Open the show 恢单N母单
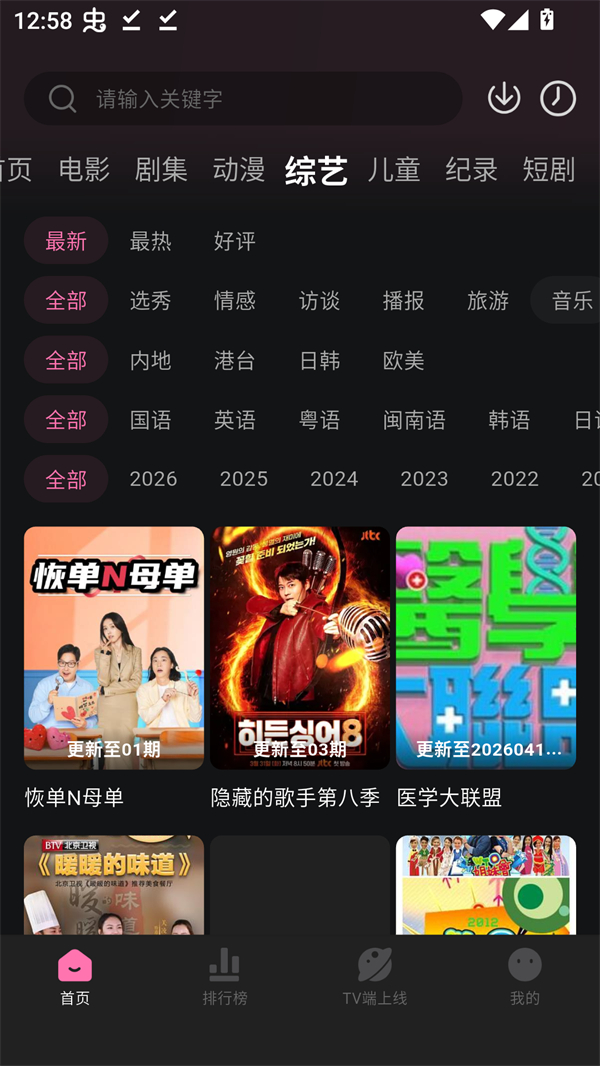Screen dimensions: 600x1066 pyautogui.click(x=114, y=647)
